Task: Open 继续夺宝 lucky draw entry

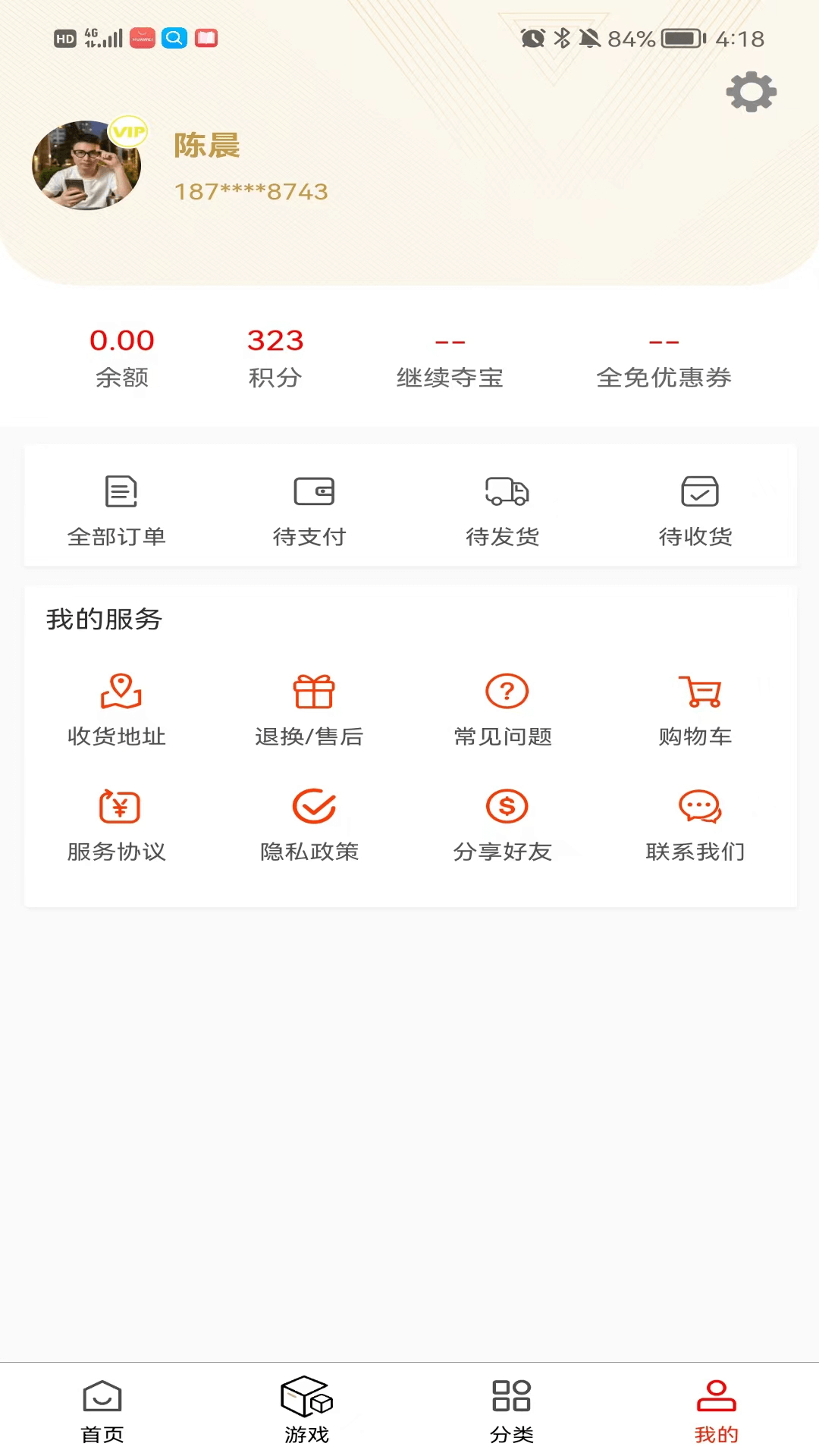Action: 450,356
